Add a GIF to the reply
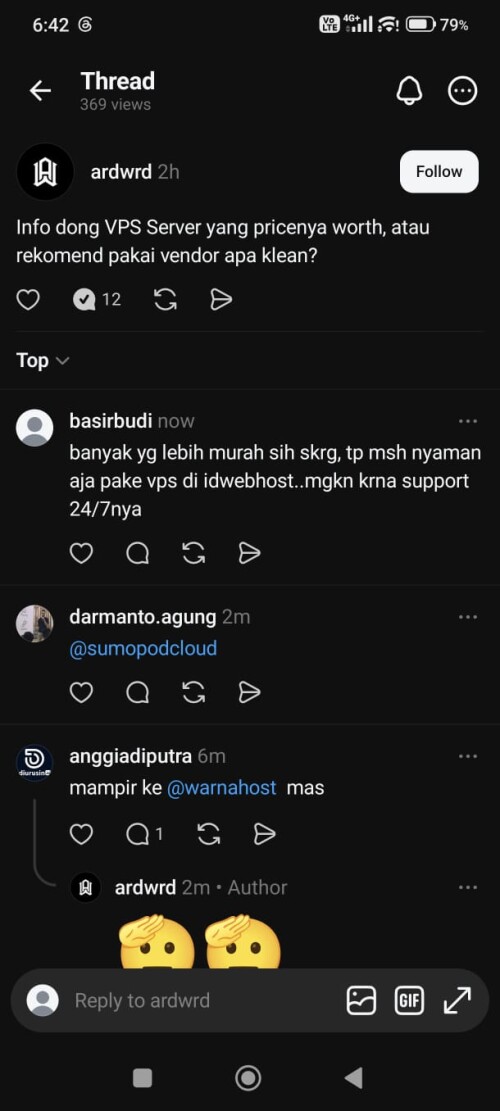 pos(409,1000)
